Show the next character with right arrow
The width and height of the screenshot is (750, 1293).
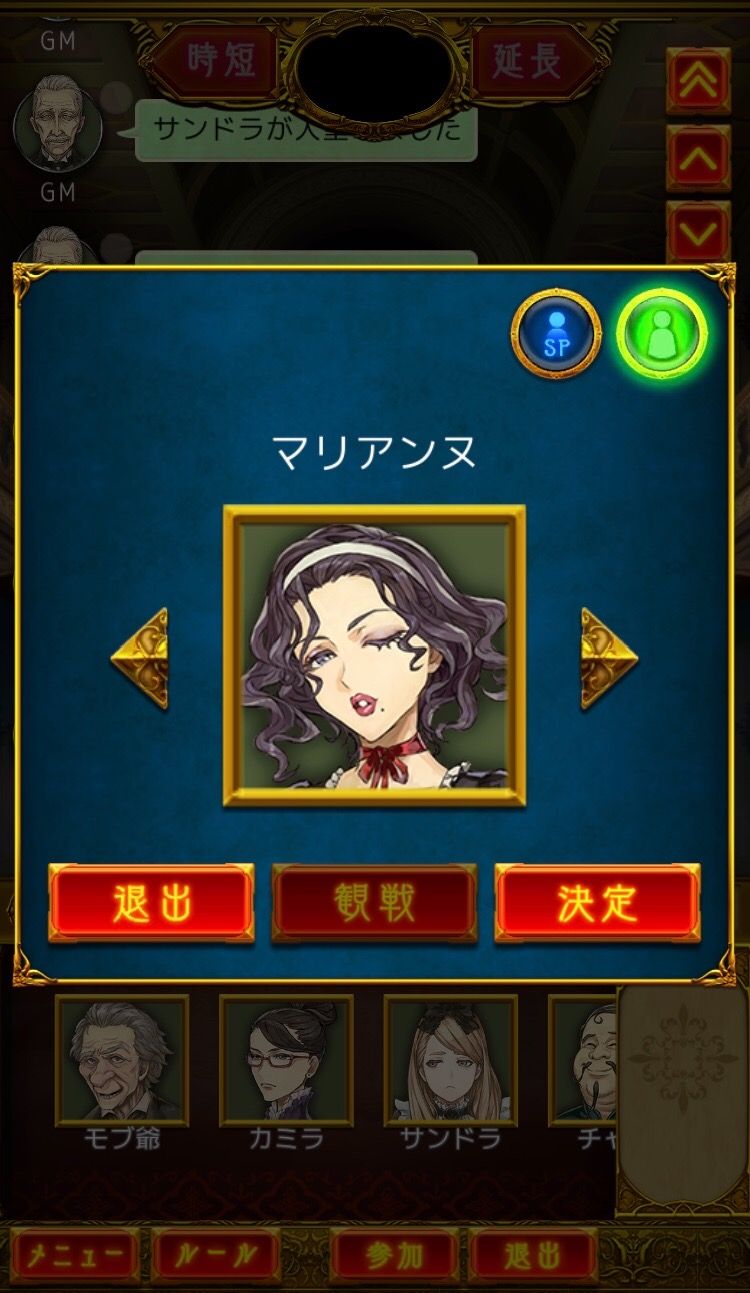[x=609, y=657]
